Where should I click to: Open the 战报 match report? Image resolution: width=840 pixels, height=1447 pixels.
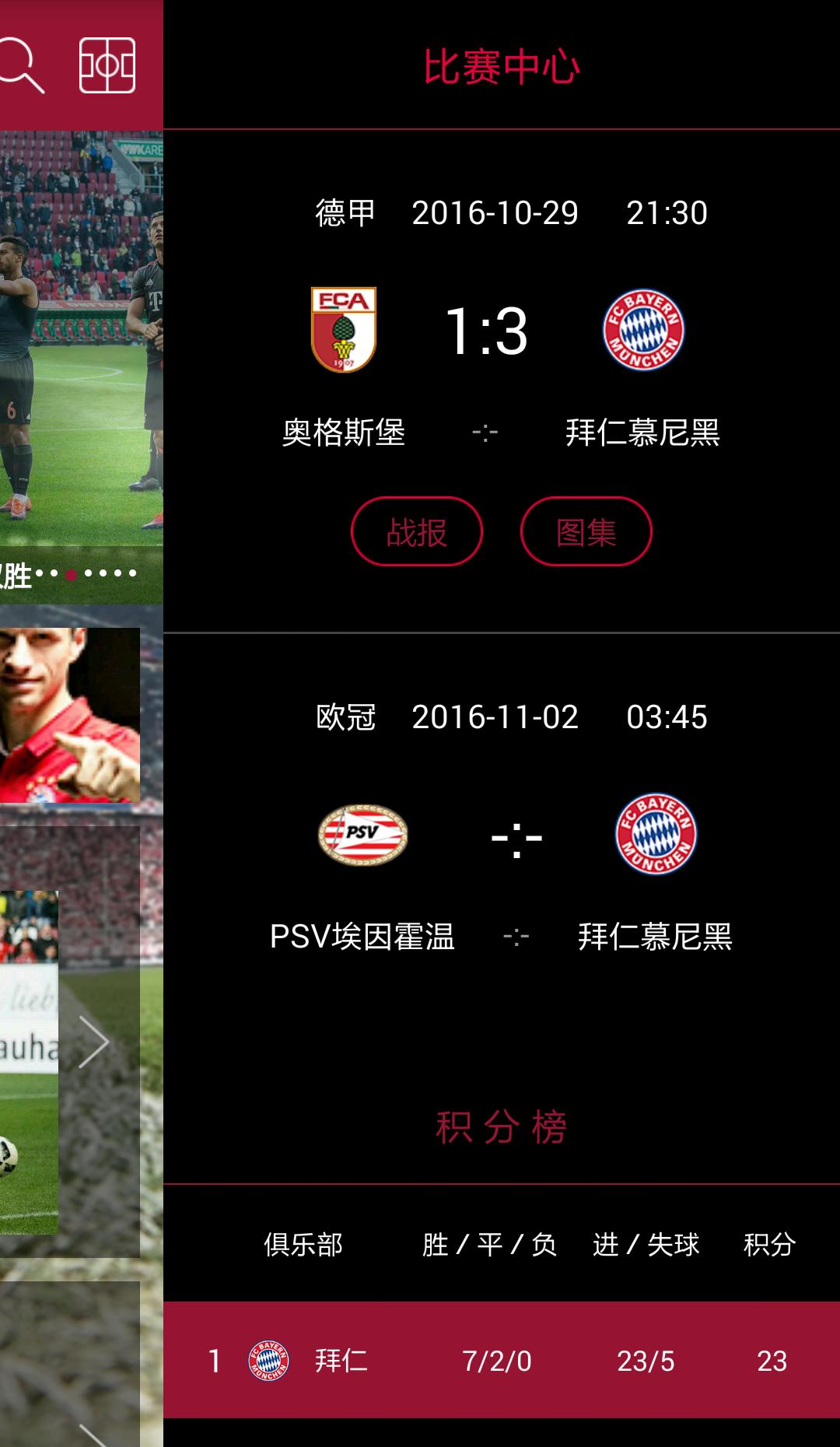[x=417, y=531]
